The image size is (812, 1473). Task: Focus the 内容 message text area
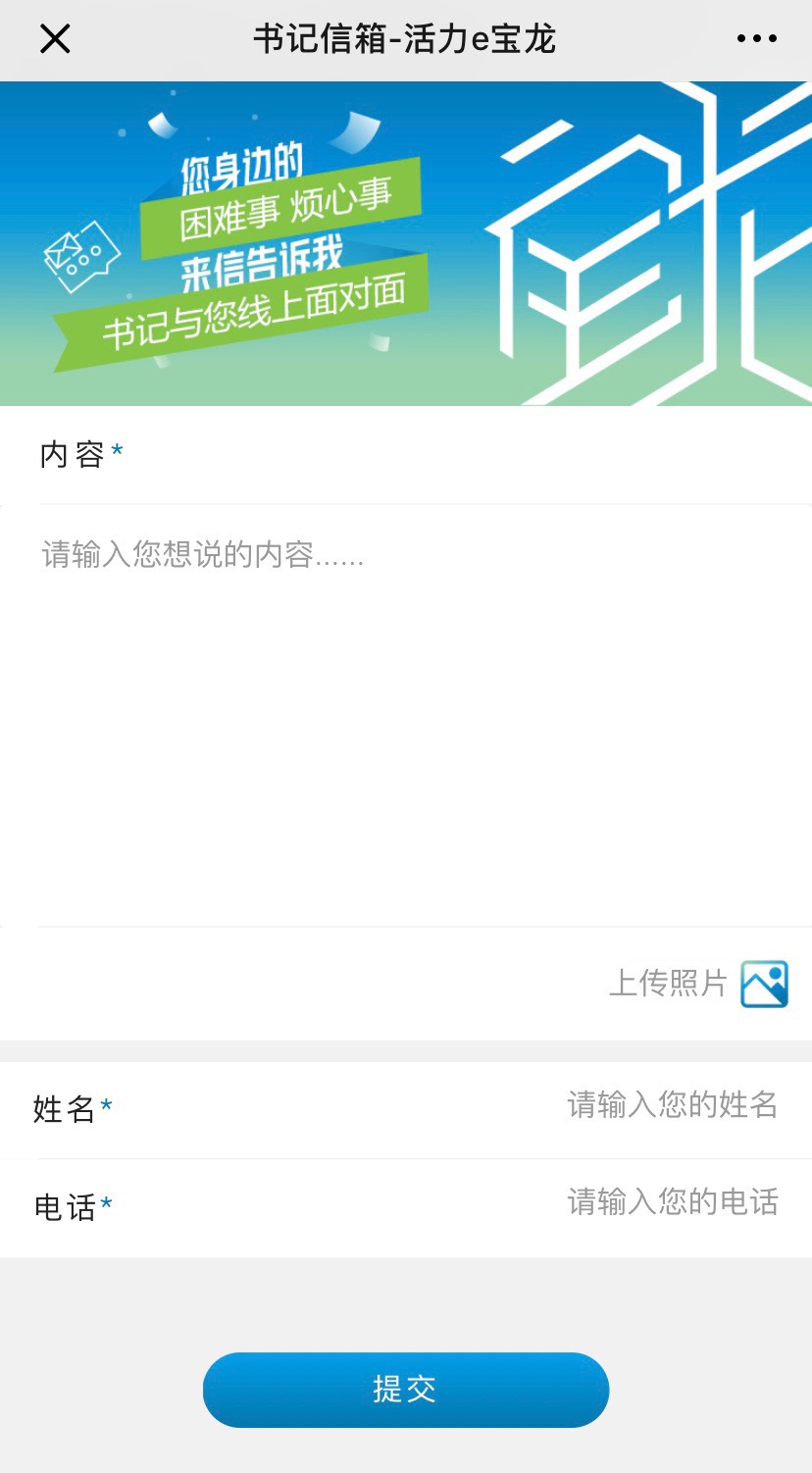click(406, 716)
